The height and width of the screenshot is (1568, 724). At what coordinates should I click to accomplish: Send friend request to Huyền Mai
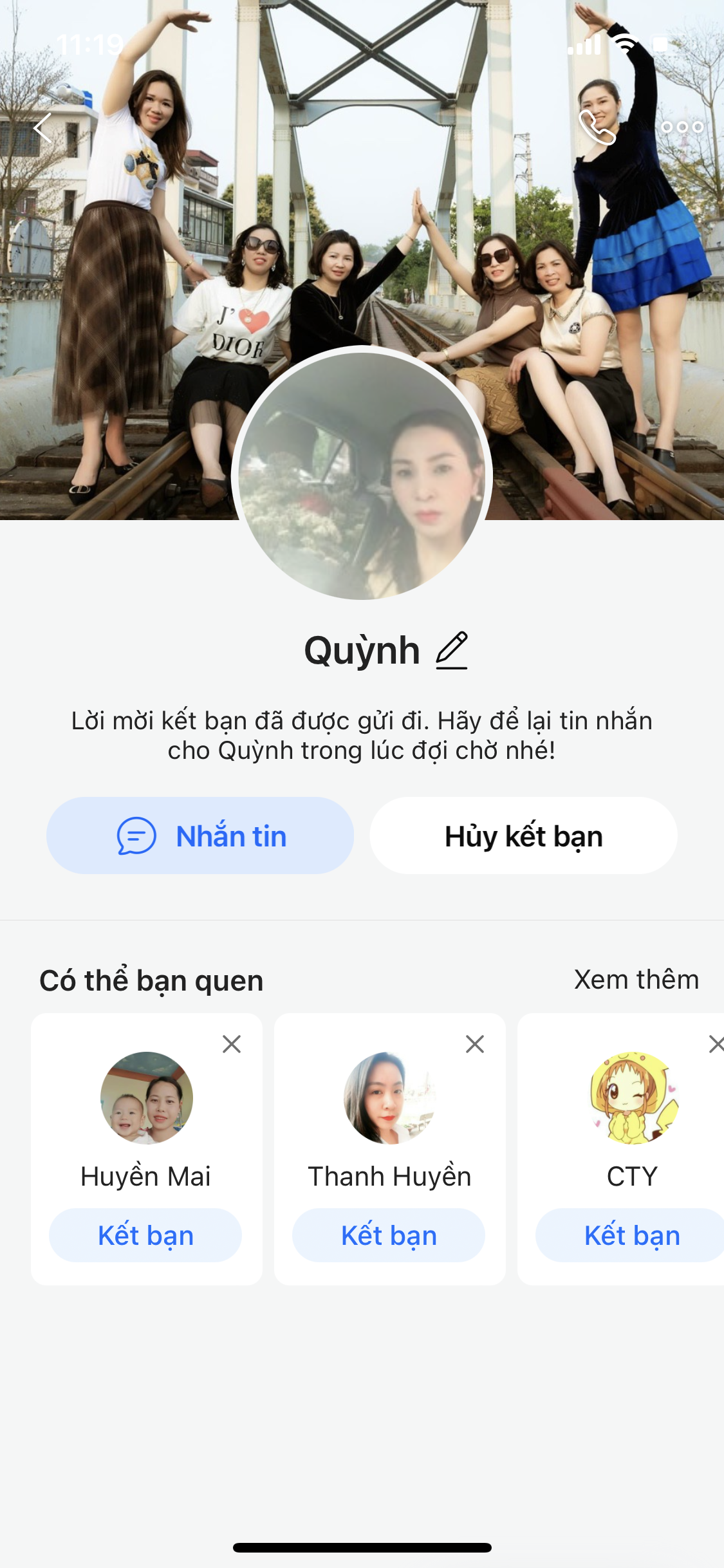click(x=145, y=1235)
